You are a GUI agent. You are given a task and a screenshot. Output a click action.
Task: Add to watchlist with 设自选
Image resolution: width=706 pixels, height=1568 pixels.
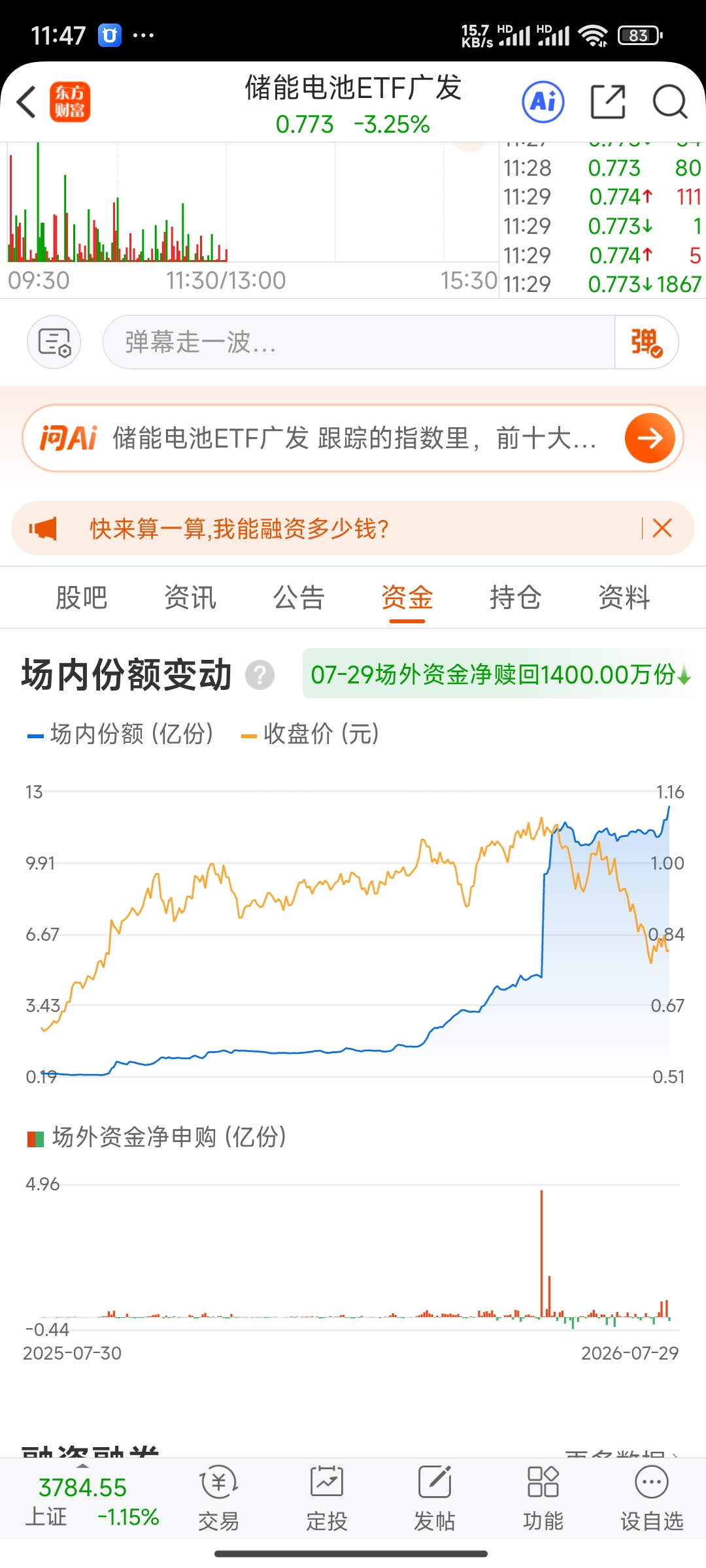point(652,1499)
